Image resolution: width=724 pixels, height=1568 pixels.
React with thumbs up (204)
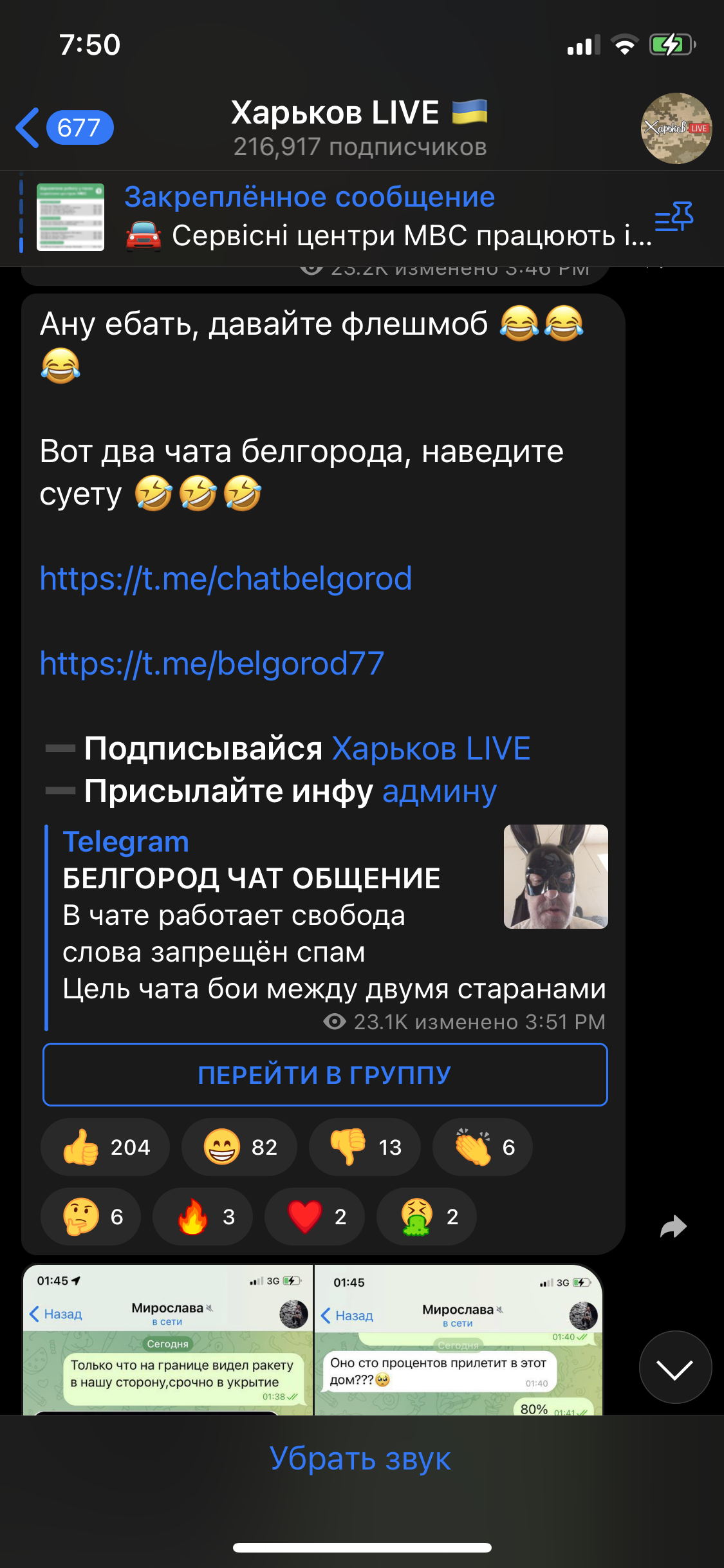pos(106,1147)
